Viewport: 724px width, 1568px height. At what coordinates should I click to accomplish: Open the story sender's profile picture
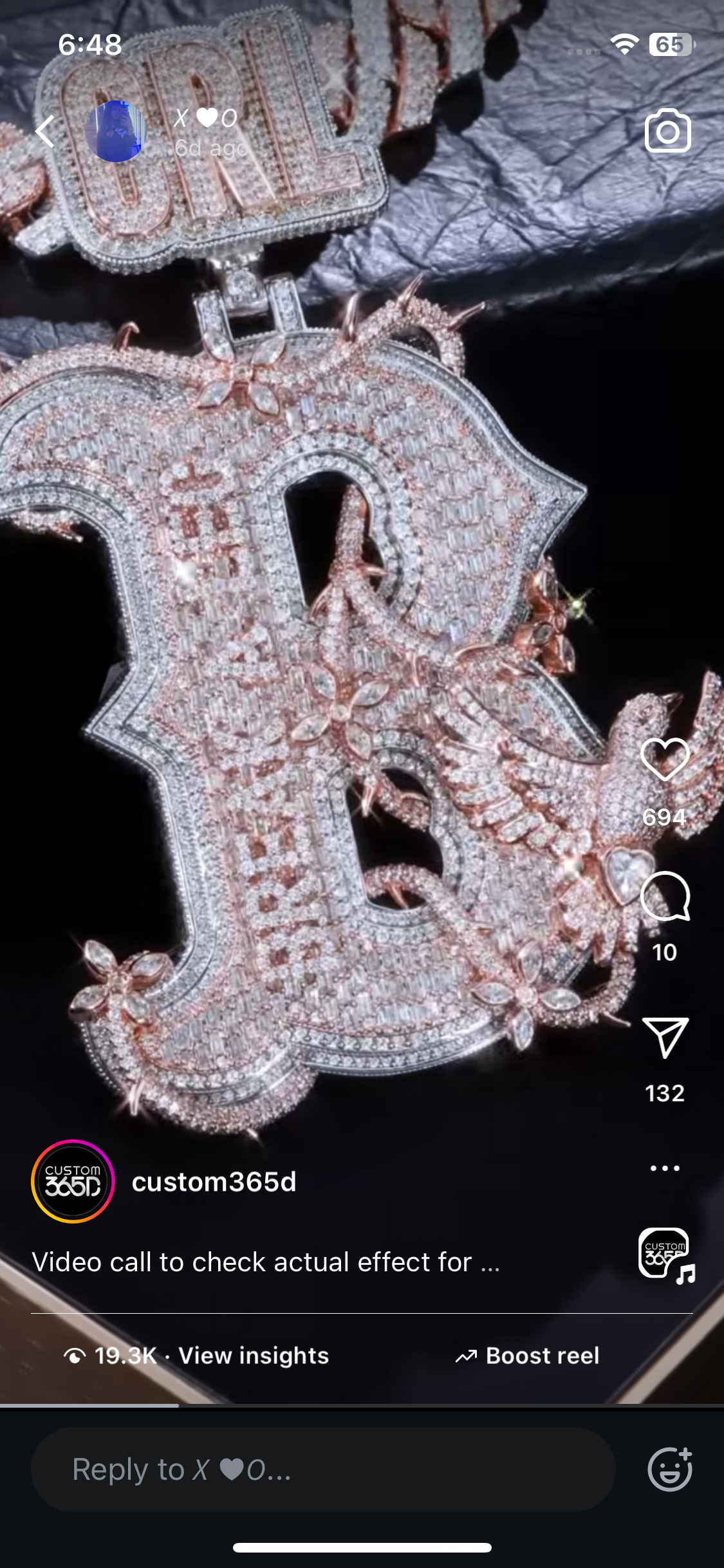pyautogui.click(x=116, y=131)
